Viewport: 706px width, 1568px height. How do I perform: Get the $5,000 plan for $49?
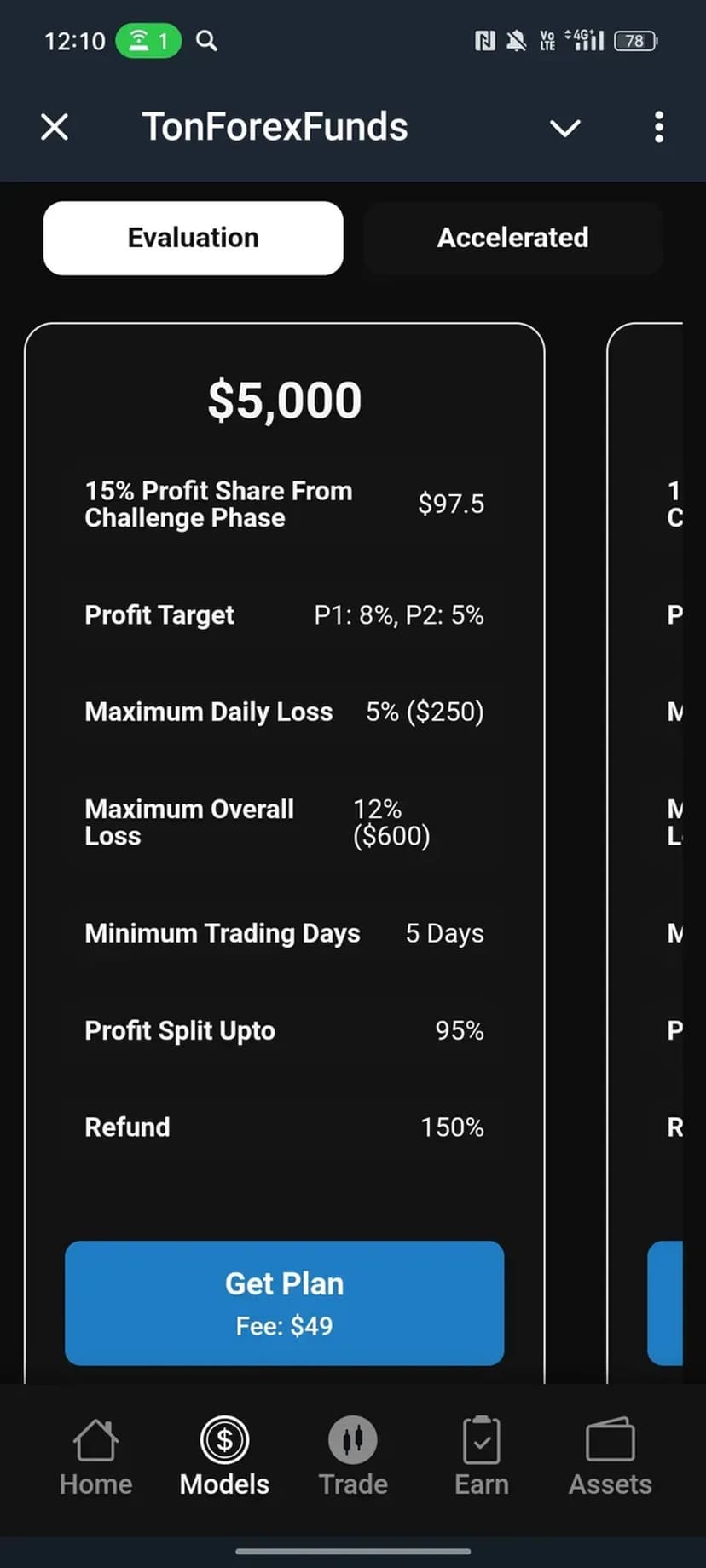click(x=284, y=1303)
